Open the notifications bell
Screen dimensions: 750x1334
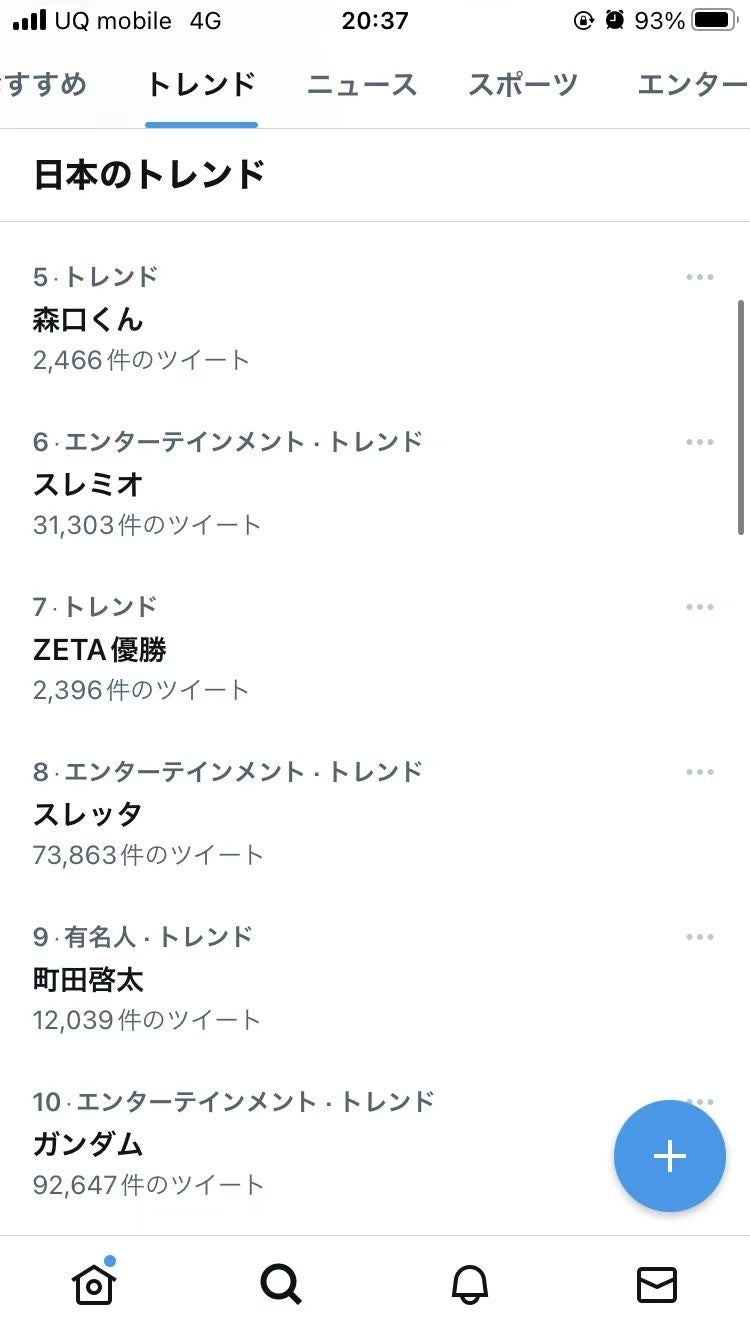tap(470, 1284)
